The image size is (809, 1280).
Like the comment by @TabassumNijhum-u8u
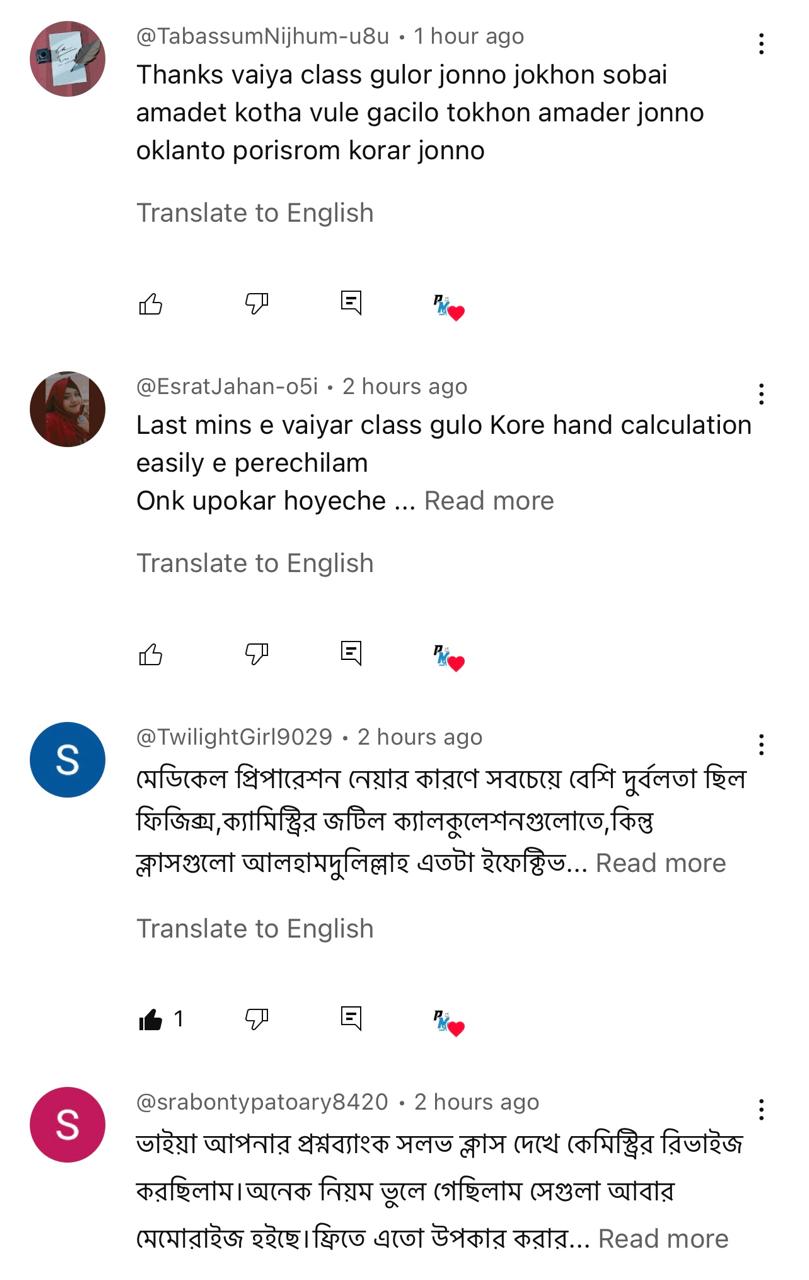point(152,302)
